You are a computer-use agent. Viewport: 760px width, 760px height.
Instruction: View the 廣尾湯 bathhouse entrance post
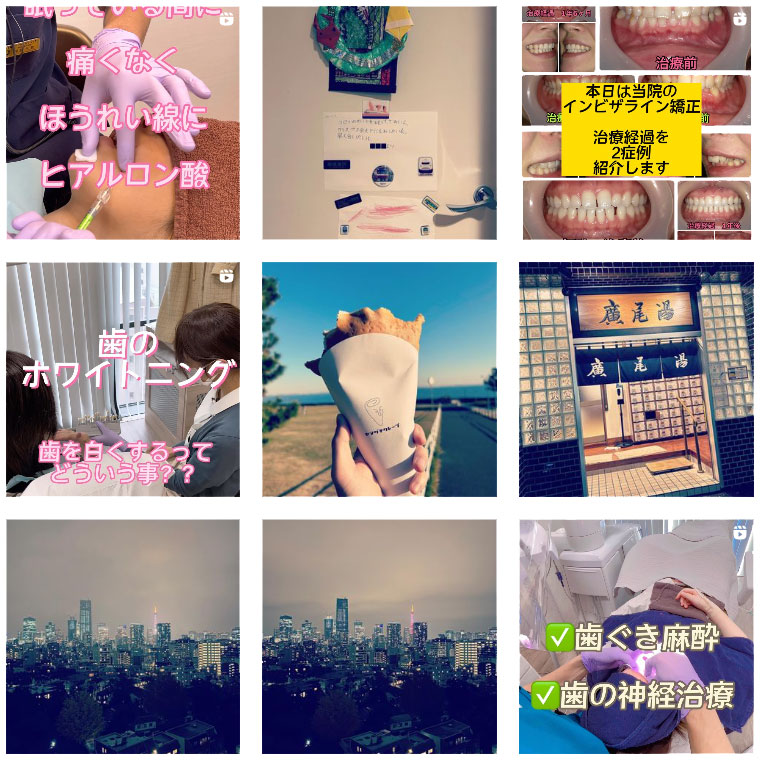(x=635, y=379)
